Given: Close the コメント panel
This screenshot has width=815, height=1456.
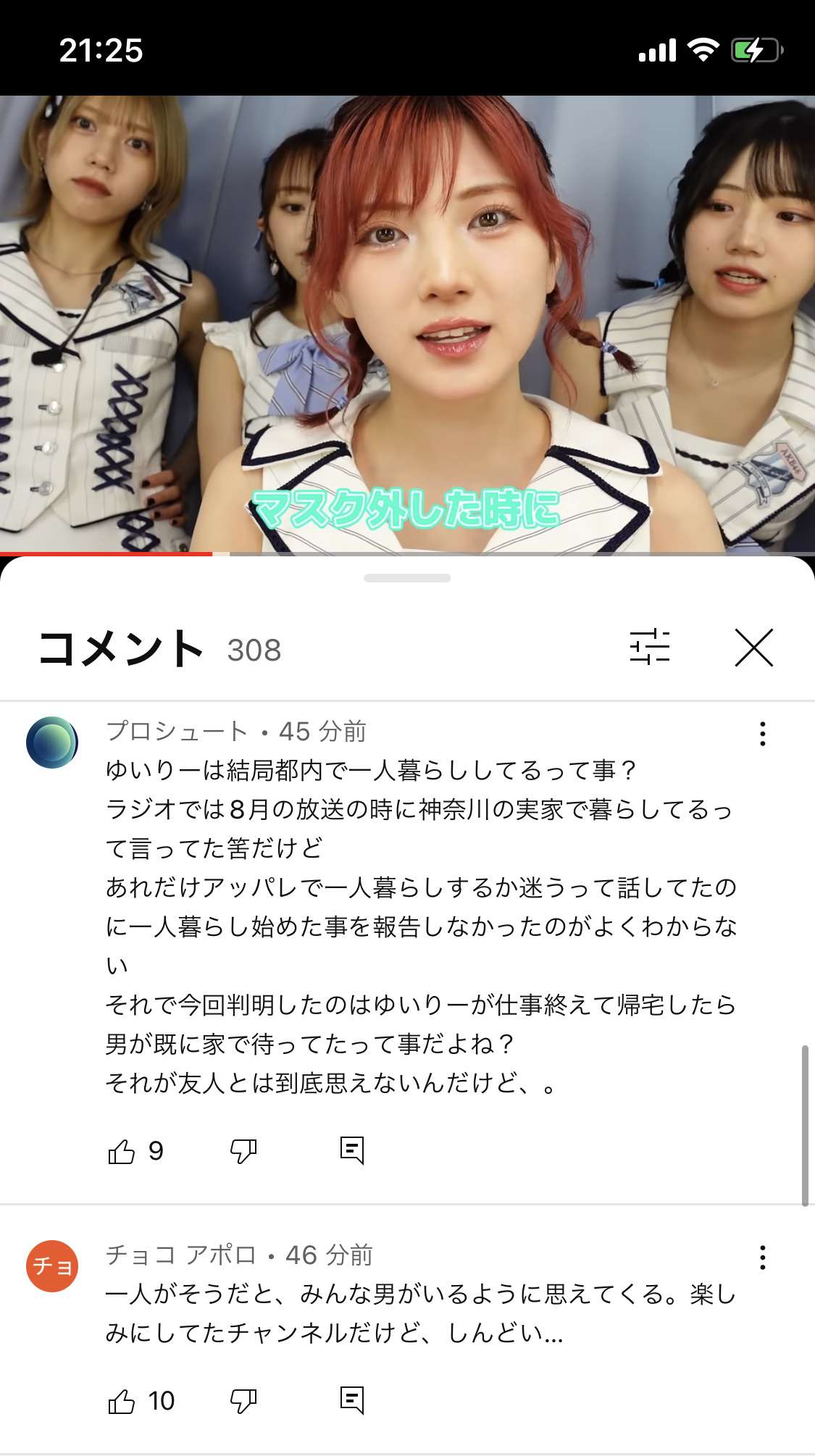Looking at the screenshot, I should tap(753, 647).
